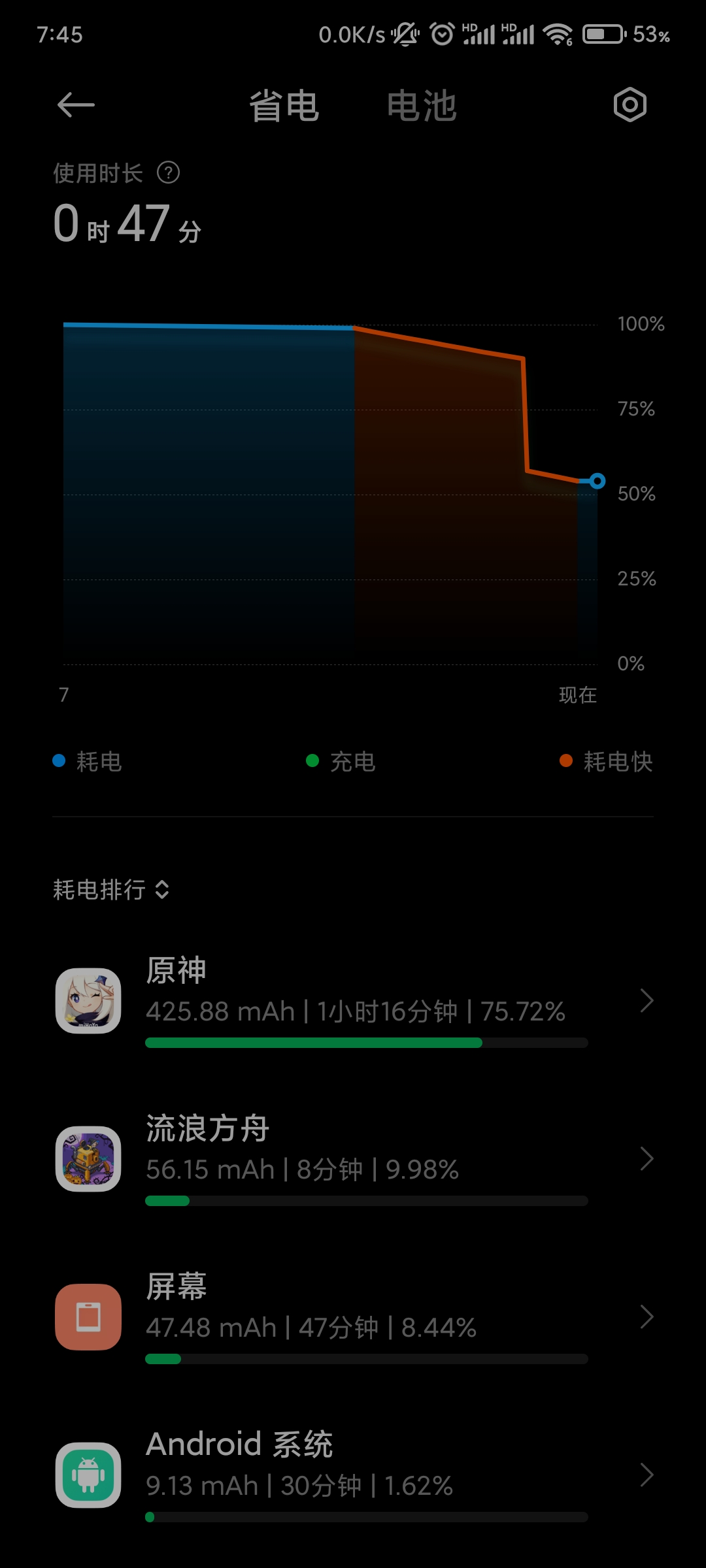Tap the current point on battery chart
The image size is (706, 1568).
click(597, 482)
